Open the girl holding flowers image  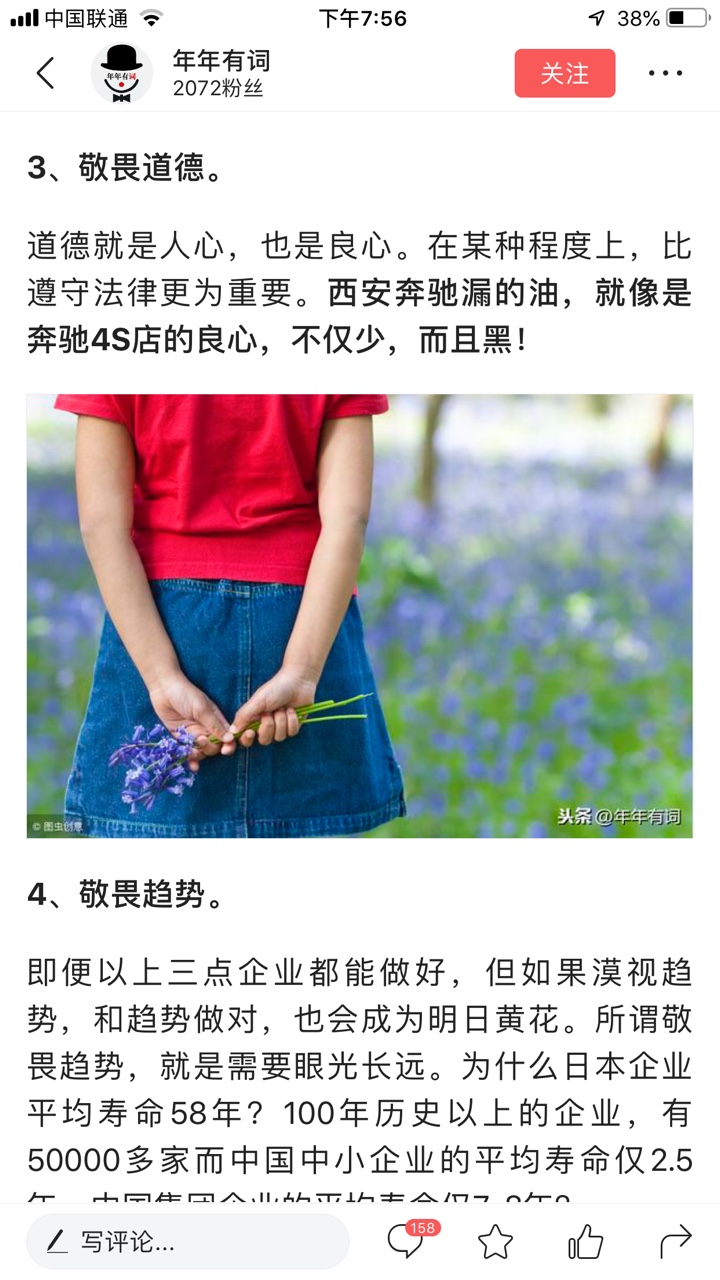(360, 615)
